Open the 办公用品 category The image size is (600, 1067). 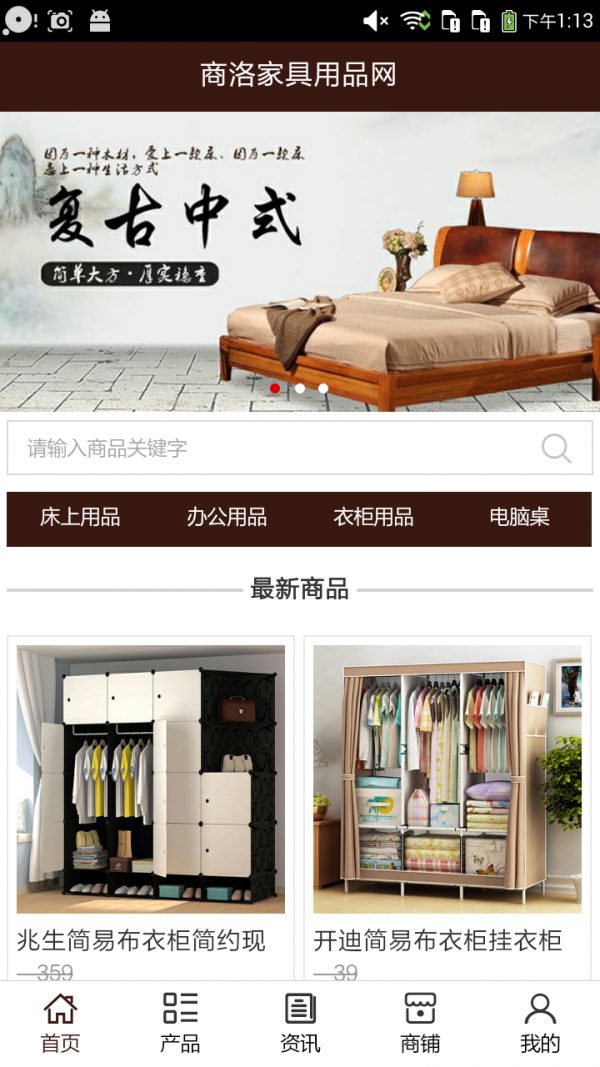coord(227,517)
